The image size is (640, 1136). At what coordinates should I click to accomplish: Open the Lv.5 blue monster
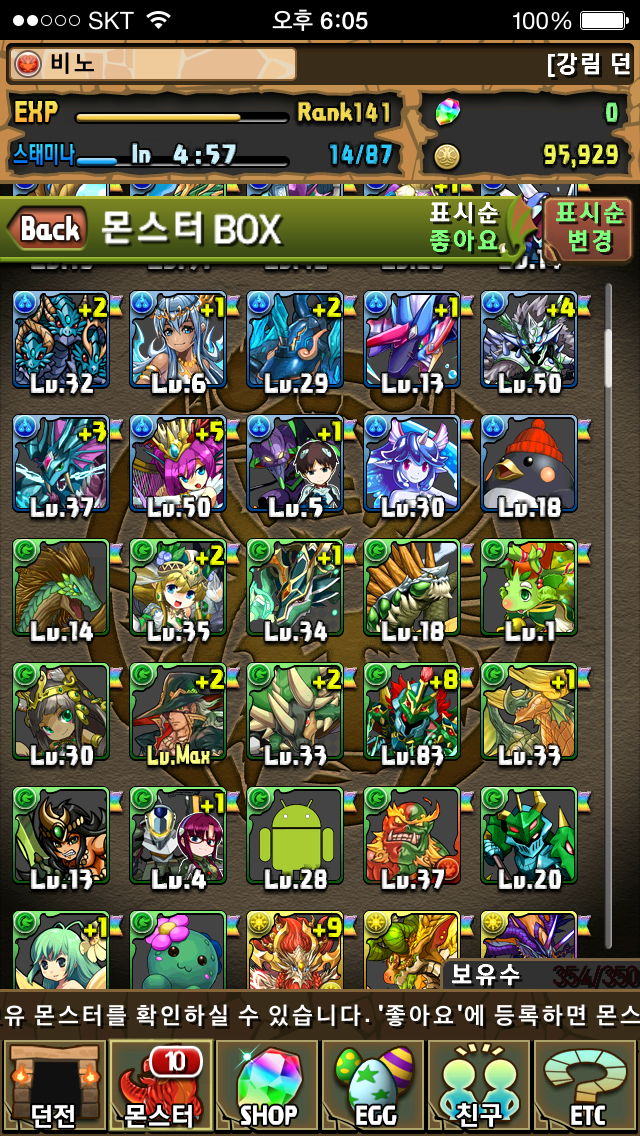pyautogui.click(x=295, y=464)
